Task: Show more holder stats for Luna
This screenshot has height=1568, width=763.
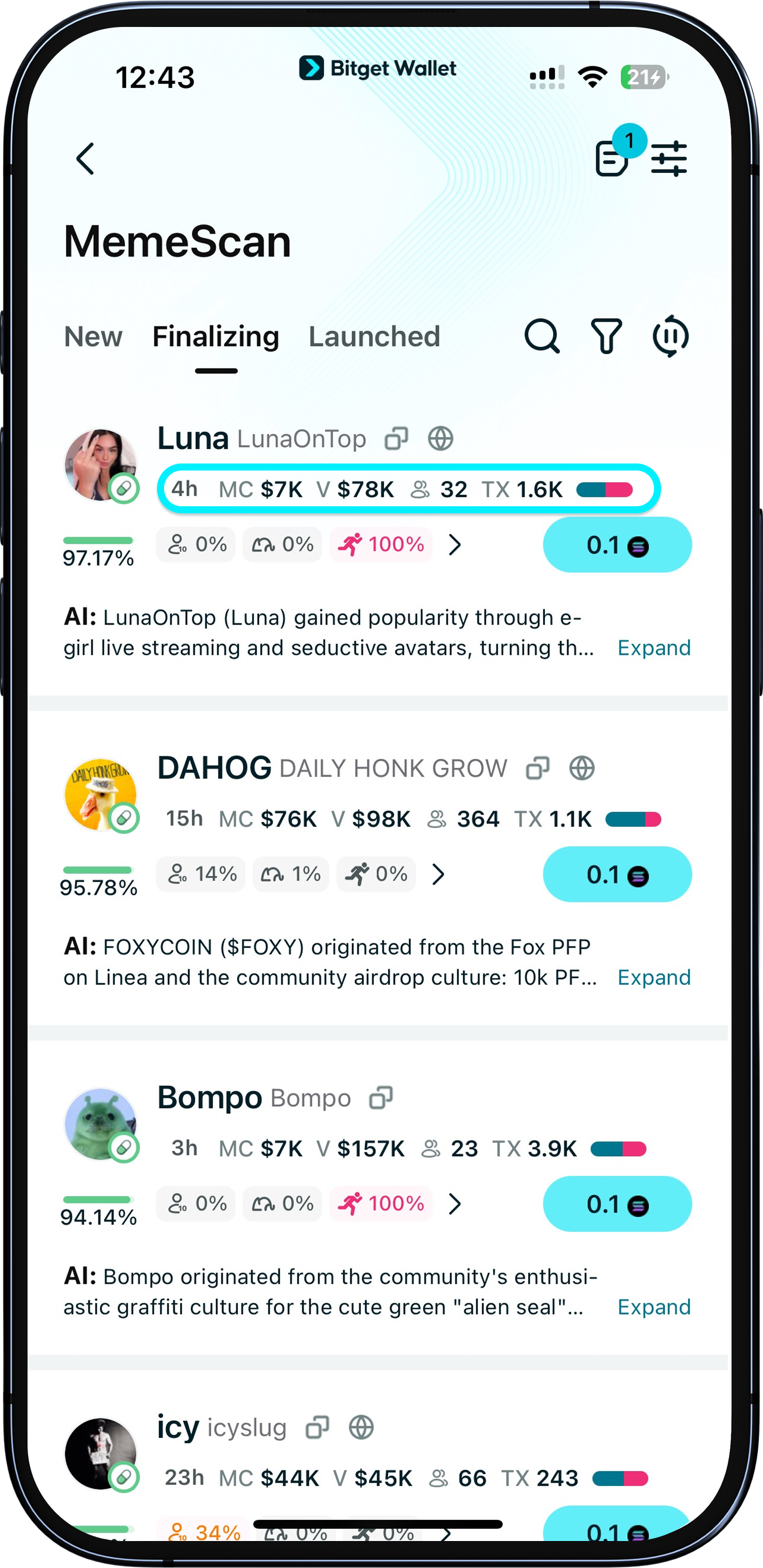Action: (454, 545)
